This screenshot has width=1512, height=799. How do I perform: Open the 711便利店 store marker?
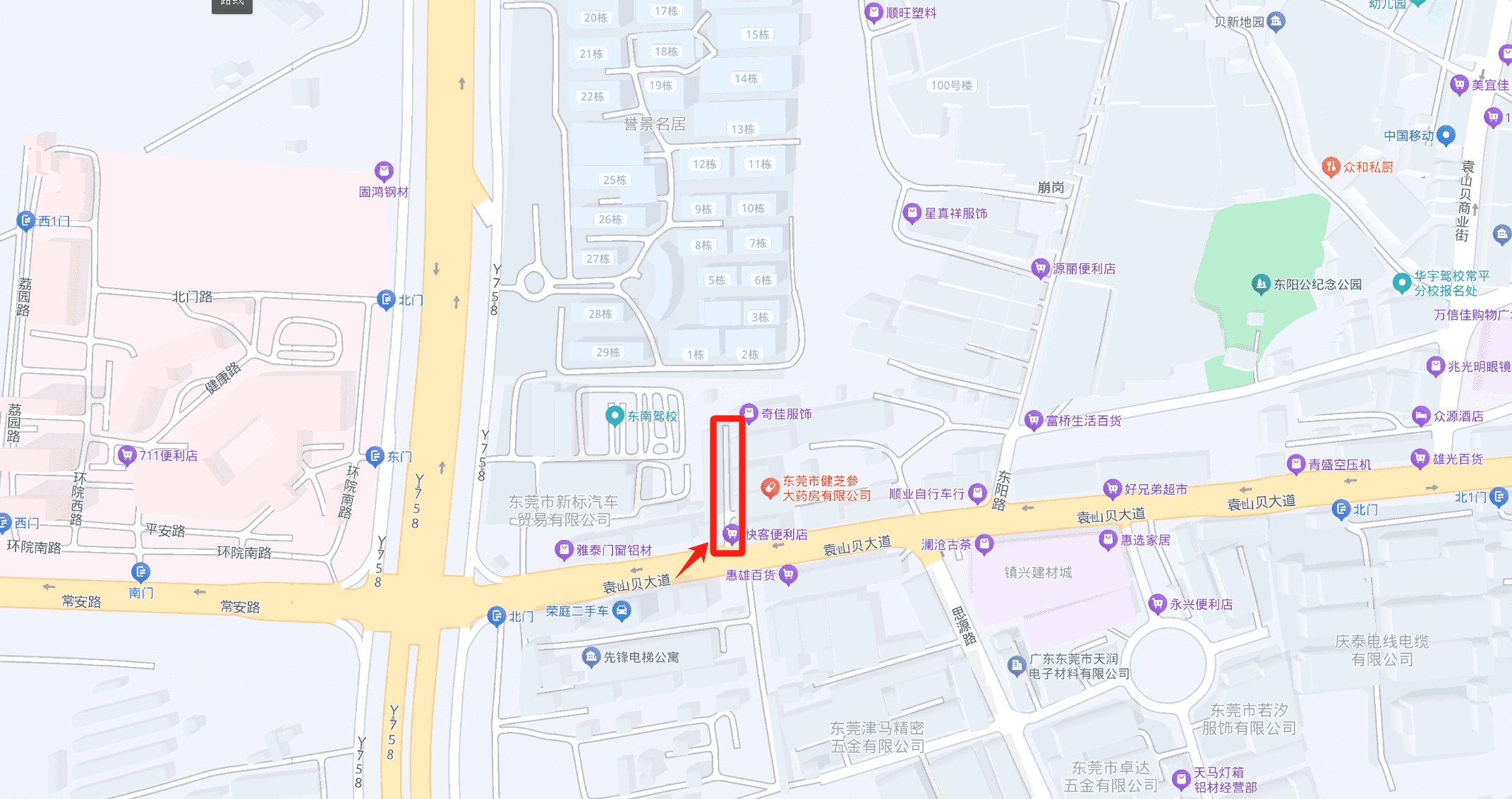tap(127, 455)
